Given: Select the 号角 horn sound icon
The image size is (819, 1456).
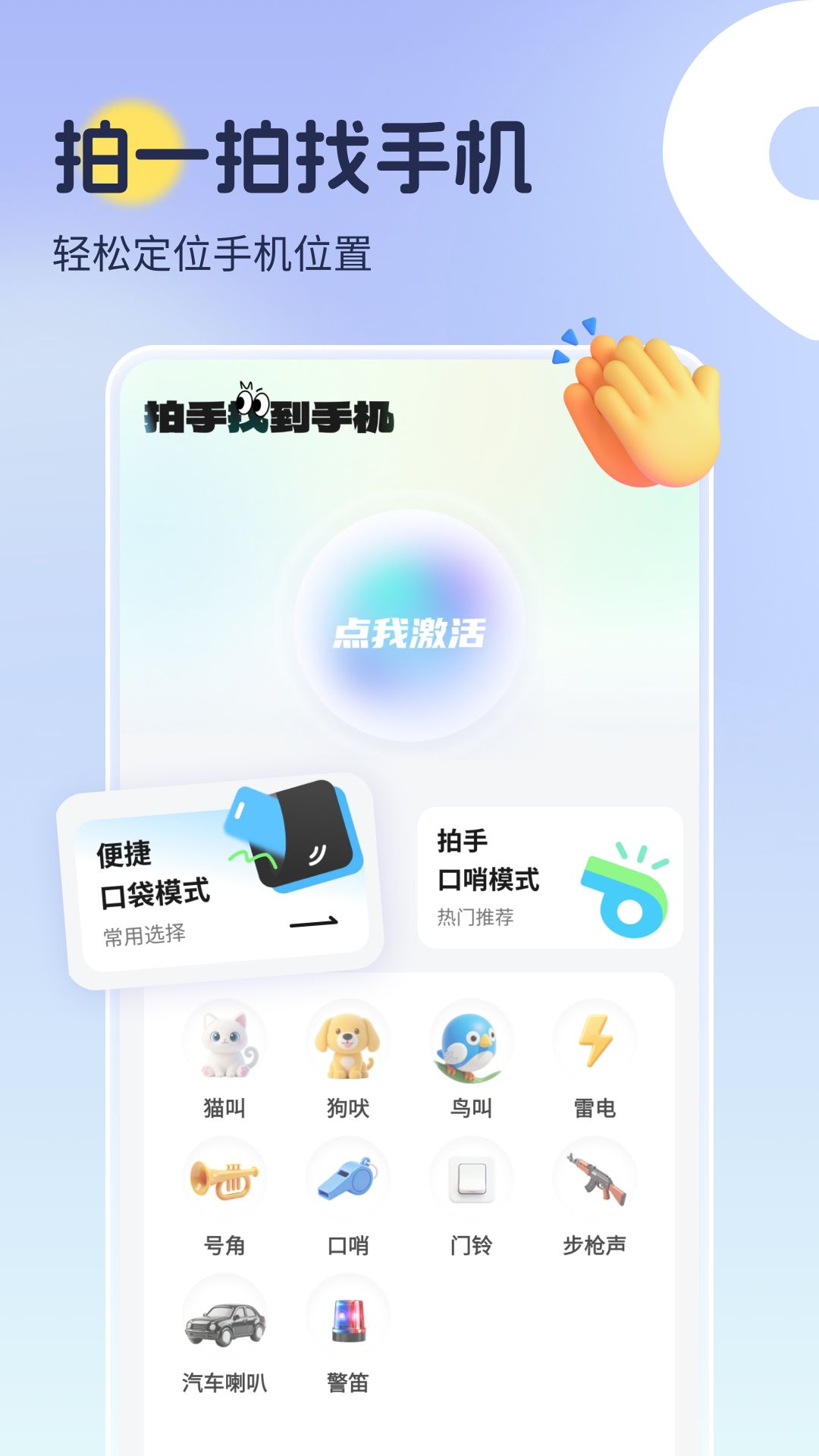Looking at the screenshot, I should tap(224, 1178).
